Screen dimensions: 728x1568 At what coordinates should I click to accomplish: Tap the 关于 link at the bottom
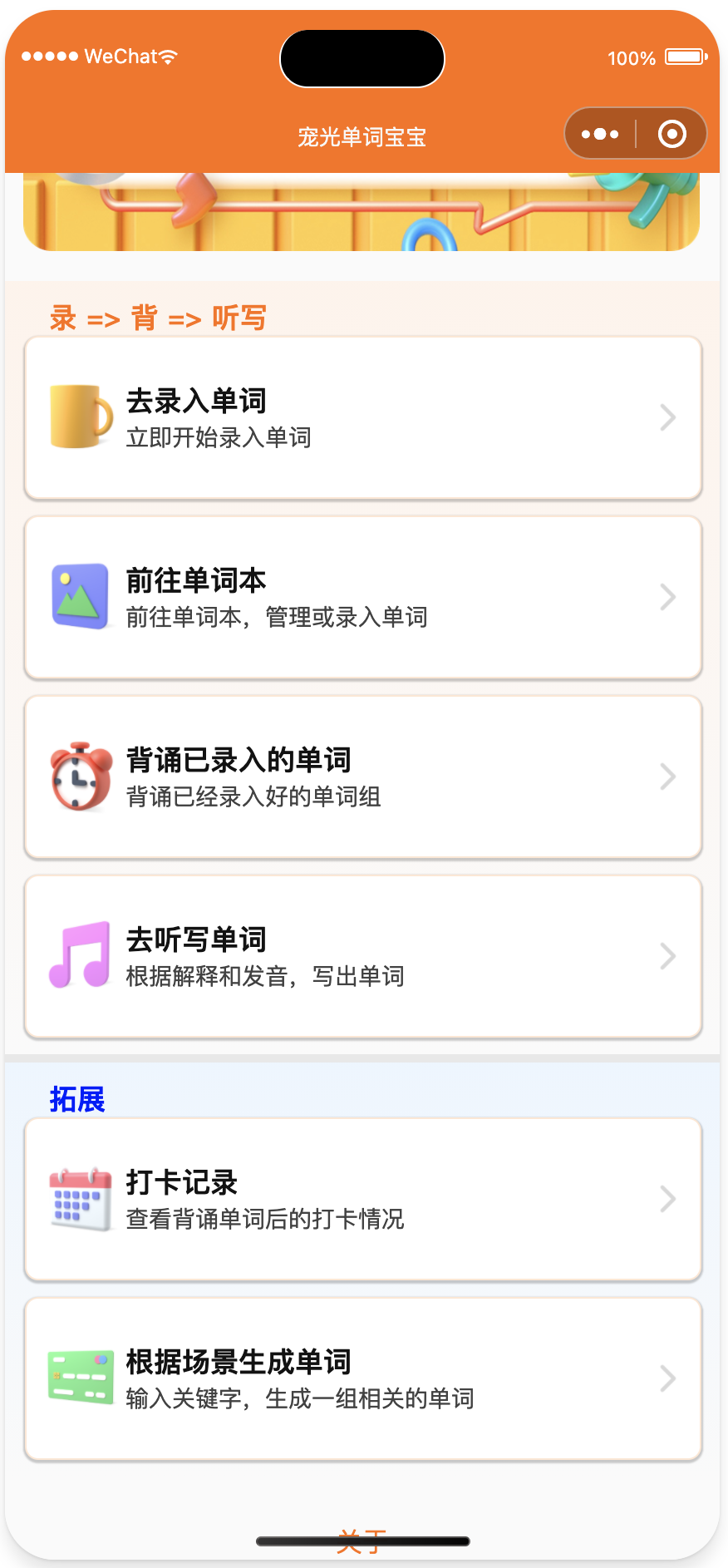coord(362,1541)
